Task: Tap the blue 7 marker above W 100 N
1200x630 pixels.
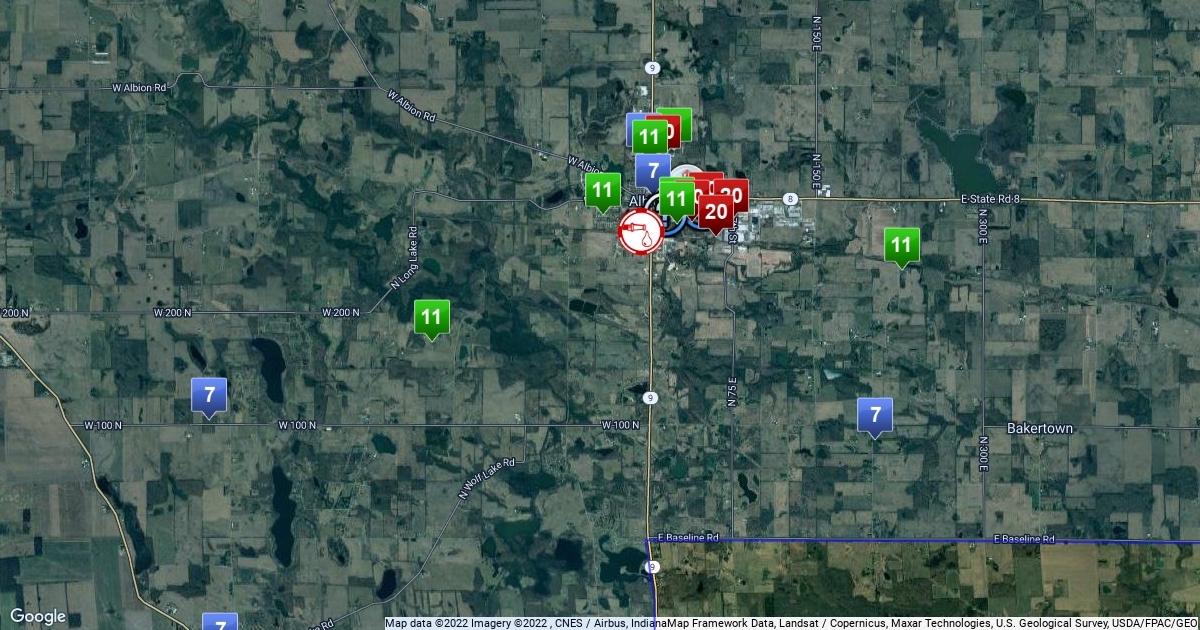Action: pyautogui.click(x=209, y=395)
